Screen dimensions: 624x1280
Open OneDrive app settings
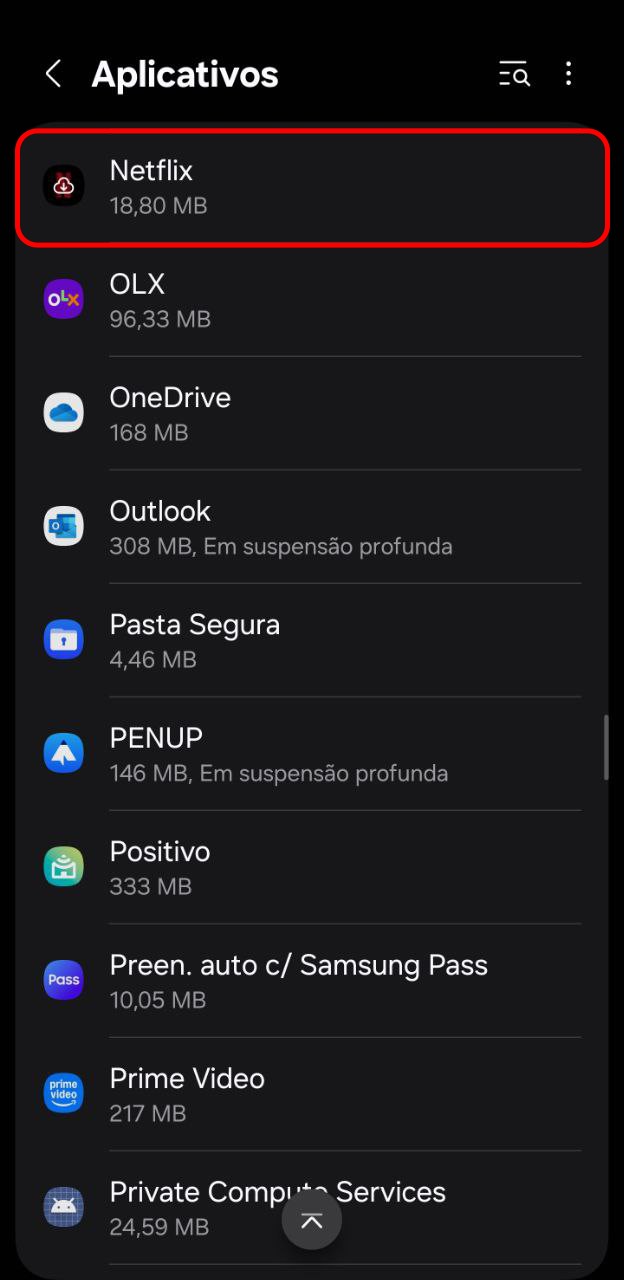[x=312, y=413]
